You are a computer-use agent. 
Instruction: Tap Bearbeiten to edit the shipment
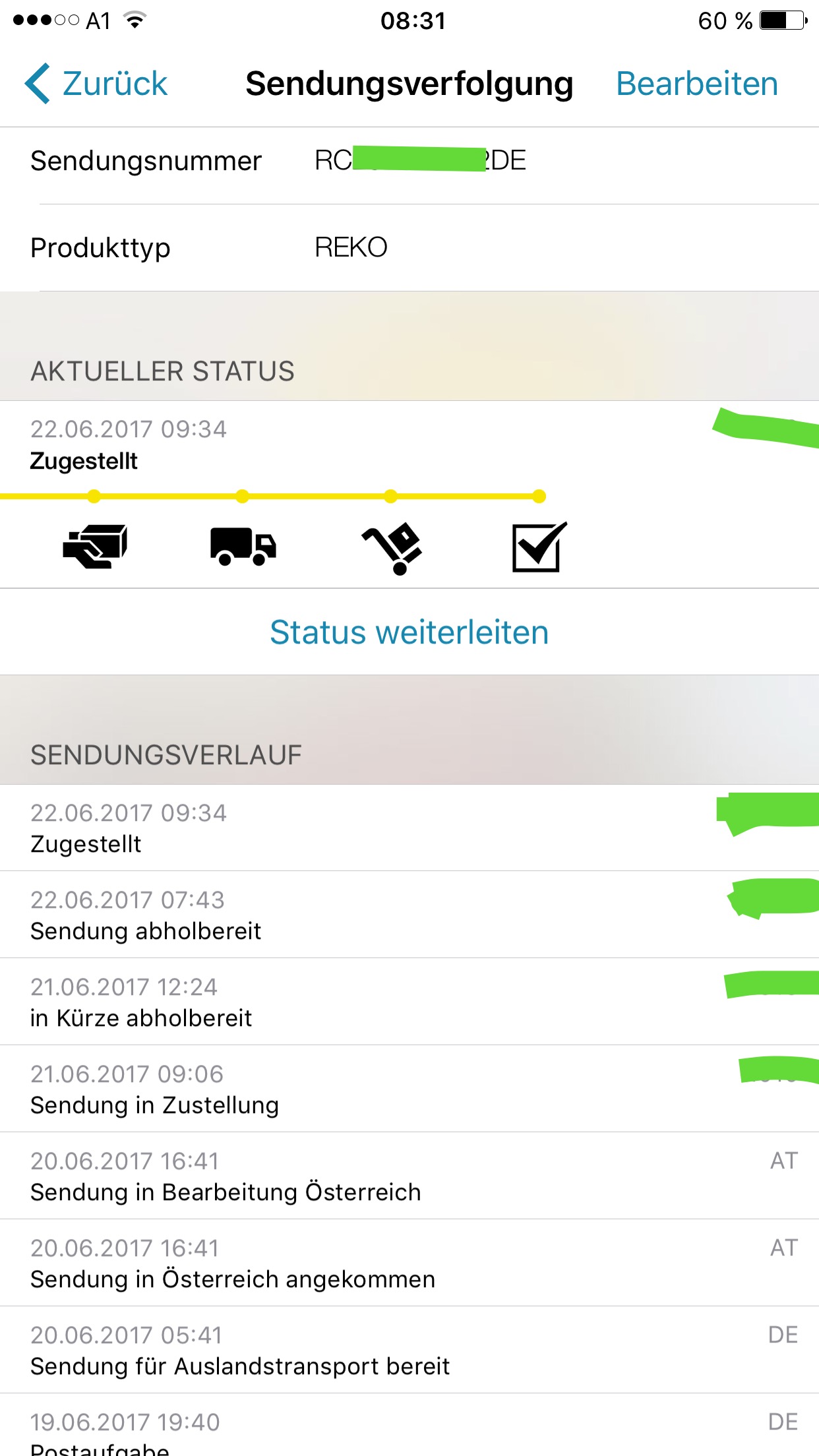697,84
